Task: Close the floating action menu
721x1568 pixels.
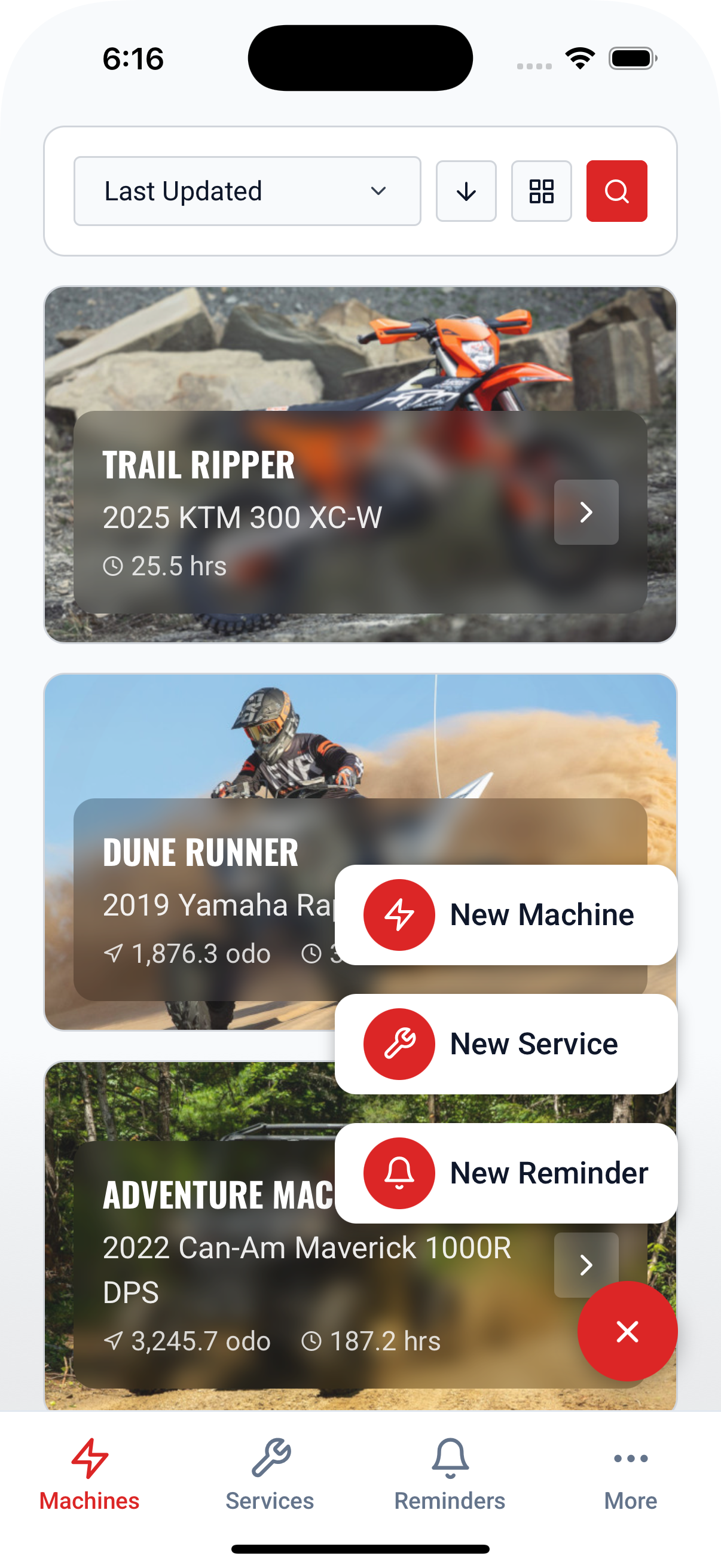Action: [628, 1331]
